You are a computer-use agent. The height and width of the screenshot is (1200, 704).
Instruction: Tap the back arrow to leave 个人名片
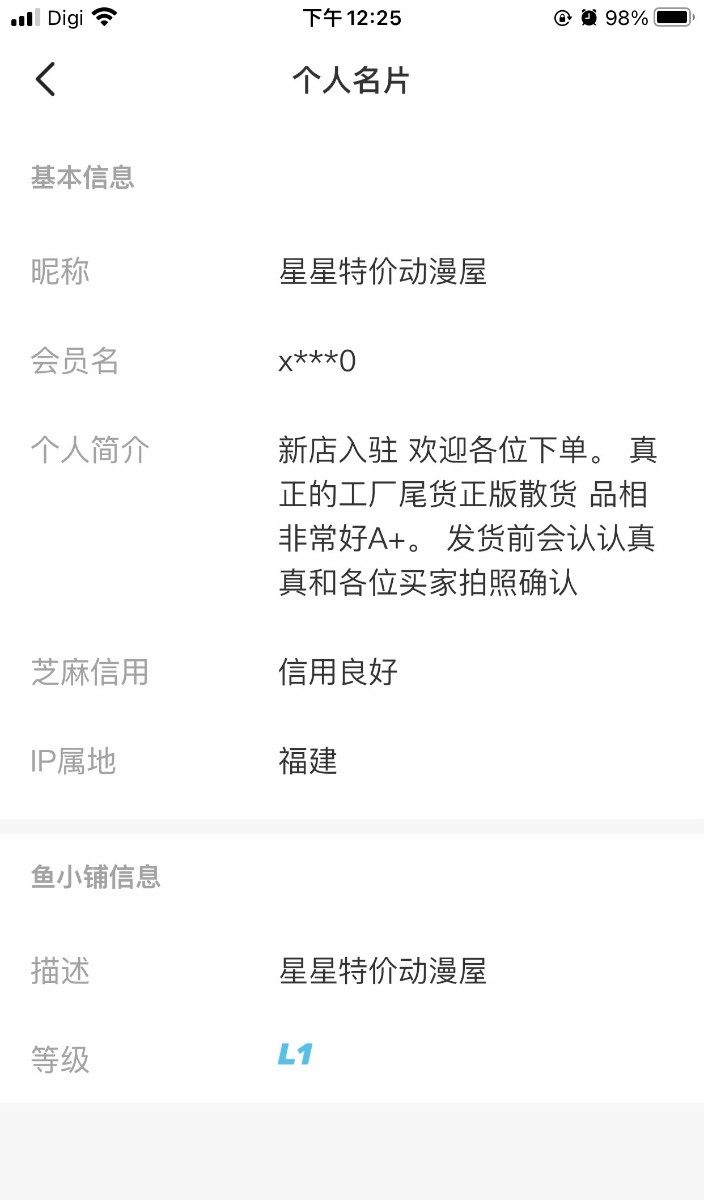click(x=45, y=79)
